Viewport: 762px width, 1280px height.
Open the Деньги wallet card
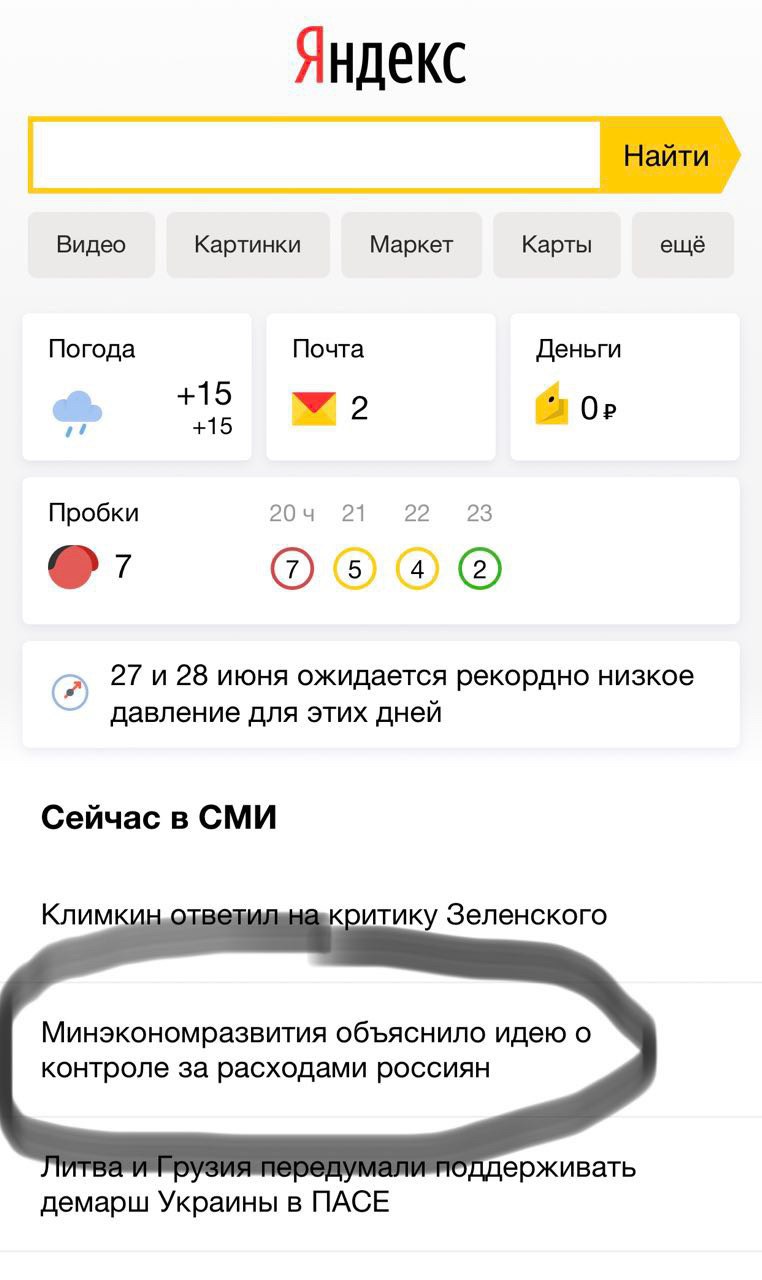(625, 387)
